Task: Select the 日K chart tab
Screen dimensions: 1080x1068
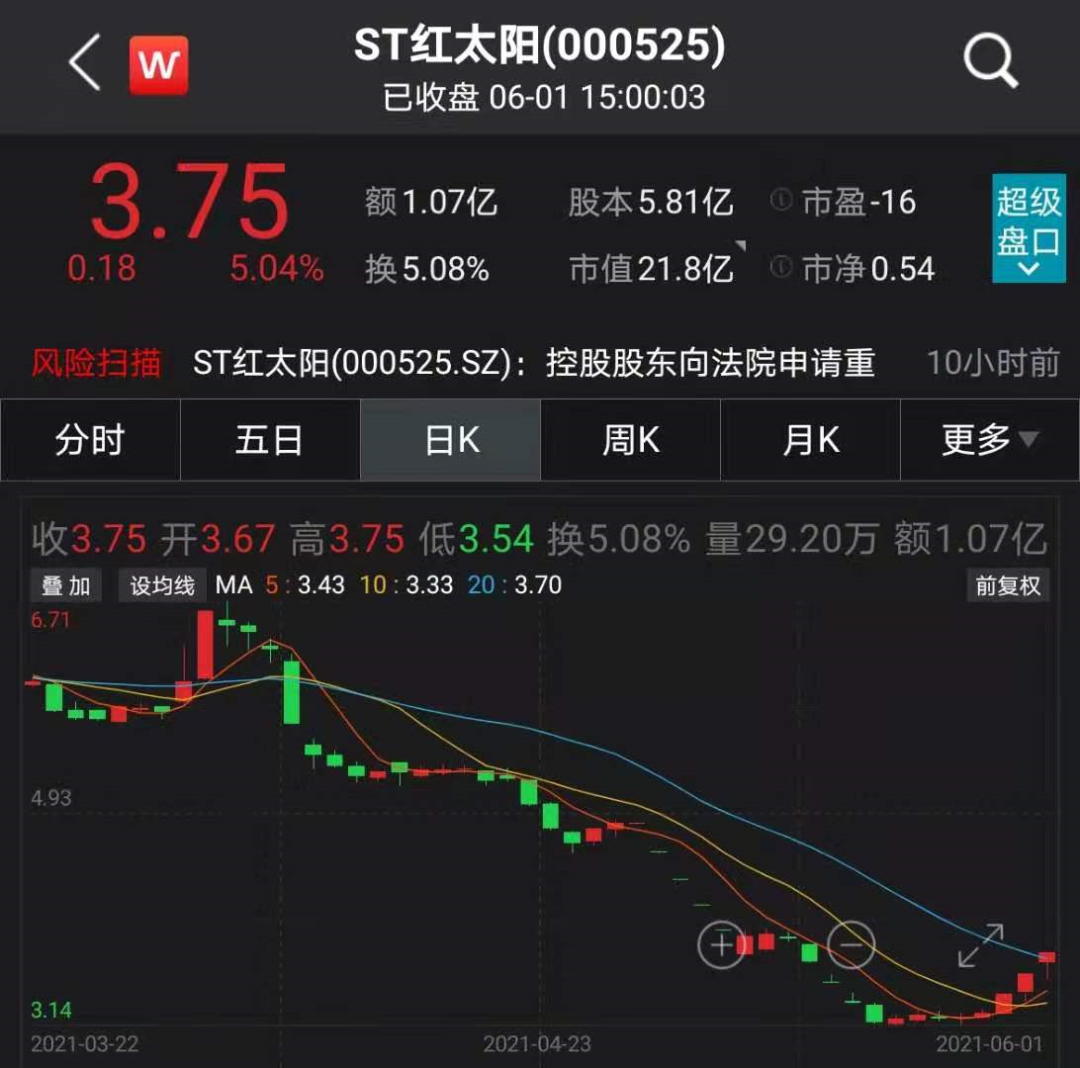Action: click(450, 441)
